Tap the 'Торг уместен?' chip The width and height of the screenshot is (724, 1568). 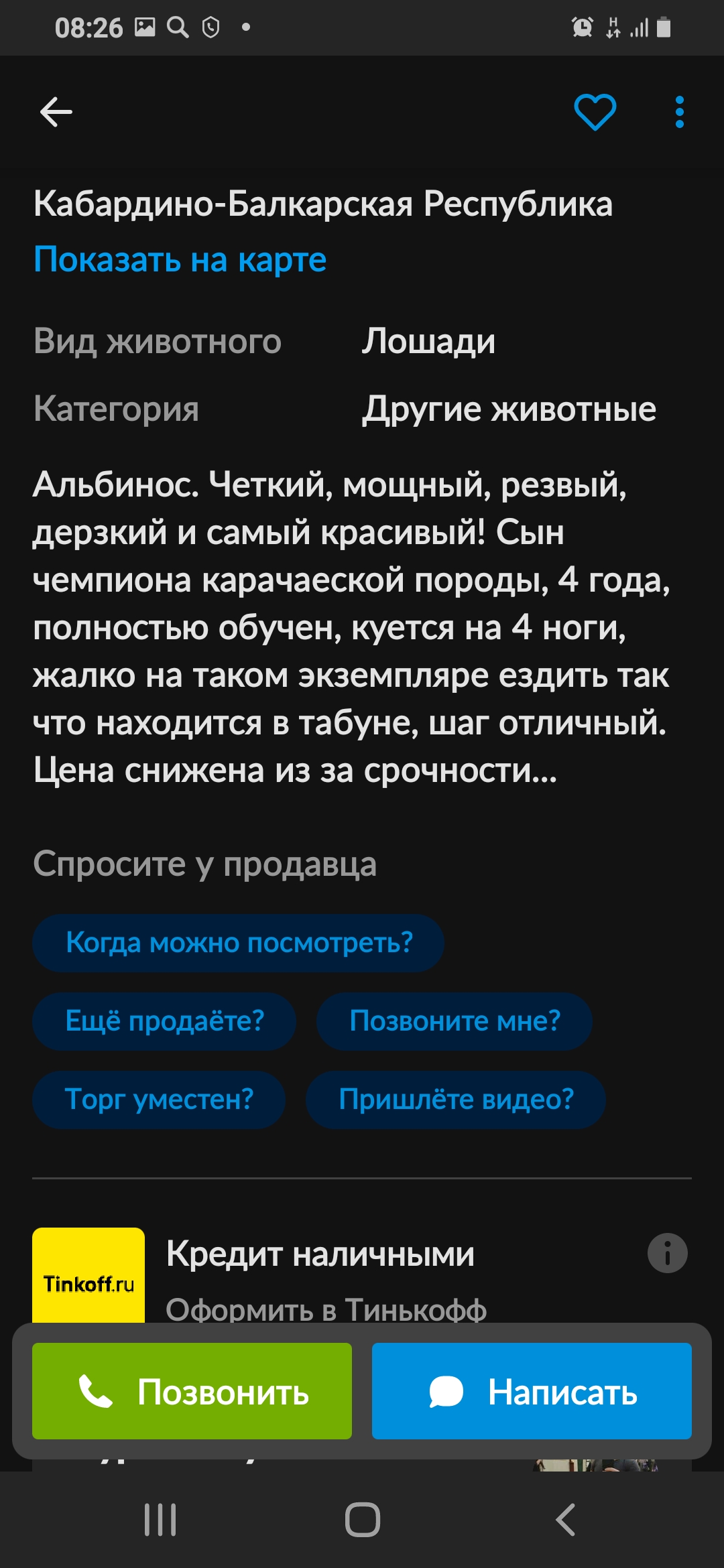point(159,1100)
